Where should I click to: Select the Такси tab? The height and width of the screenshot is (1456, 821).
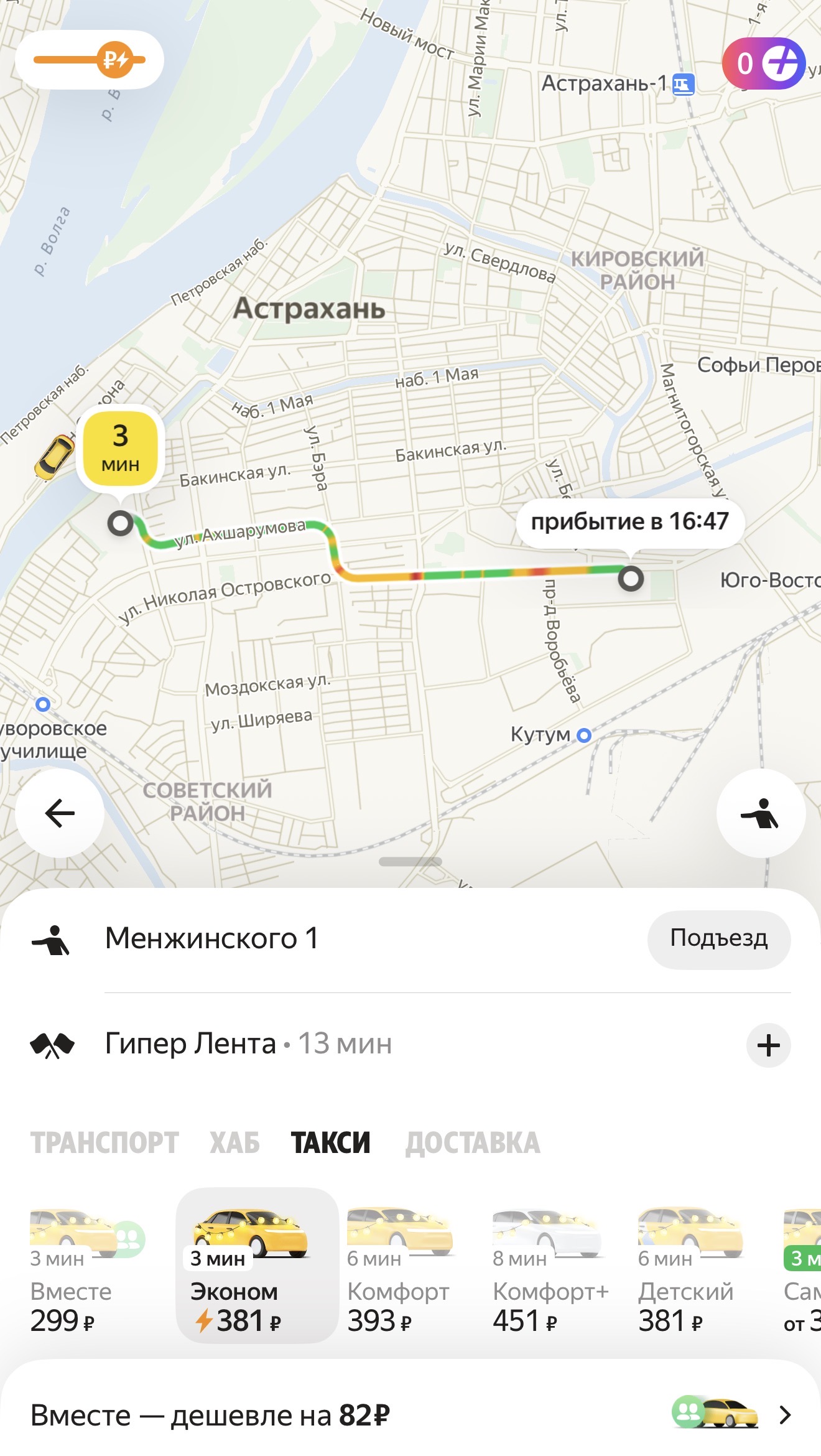(330, 1143)
